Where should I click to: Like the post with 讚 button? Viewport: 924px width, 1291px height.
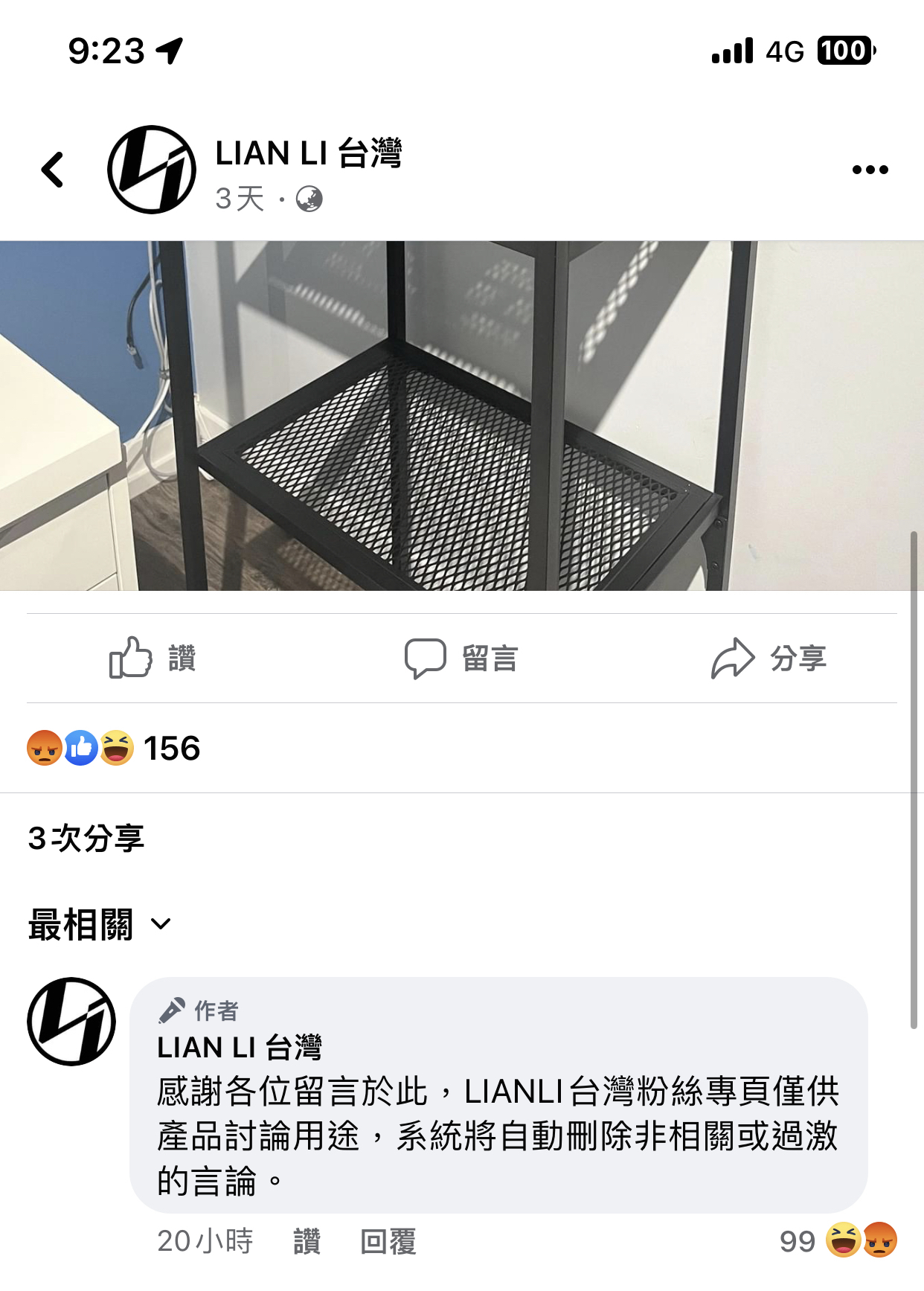(153, 659)
